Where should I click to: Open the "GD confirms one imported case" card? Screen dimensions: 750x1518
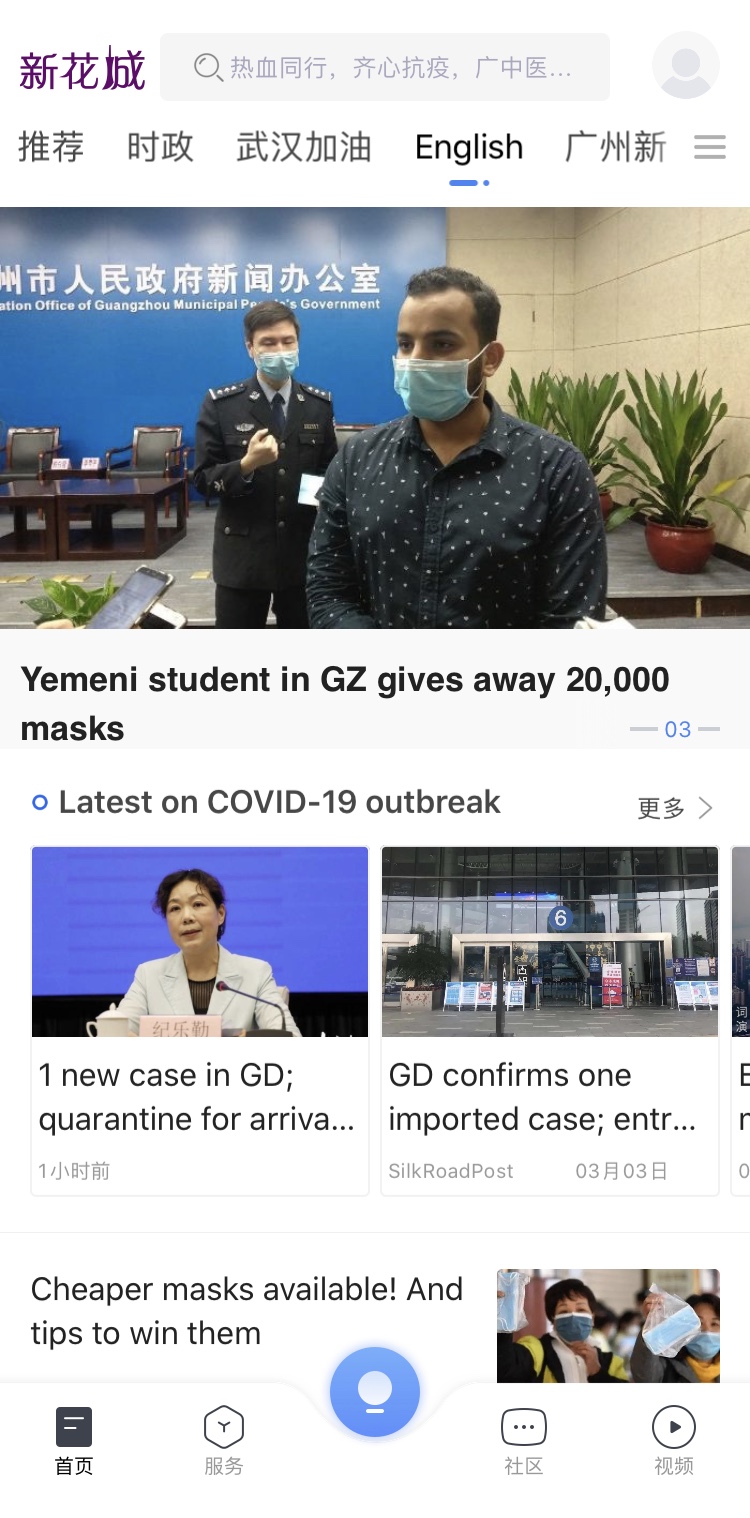click(x=550, y=1020)
